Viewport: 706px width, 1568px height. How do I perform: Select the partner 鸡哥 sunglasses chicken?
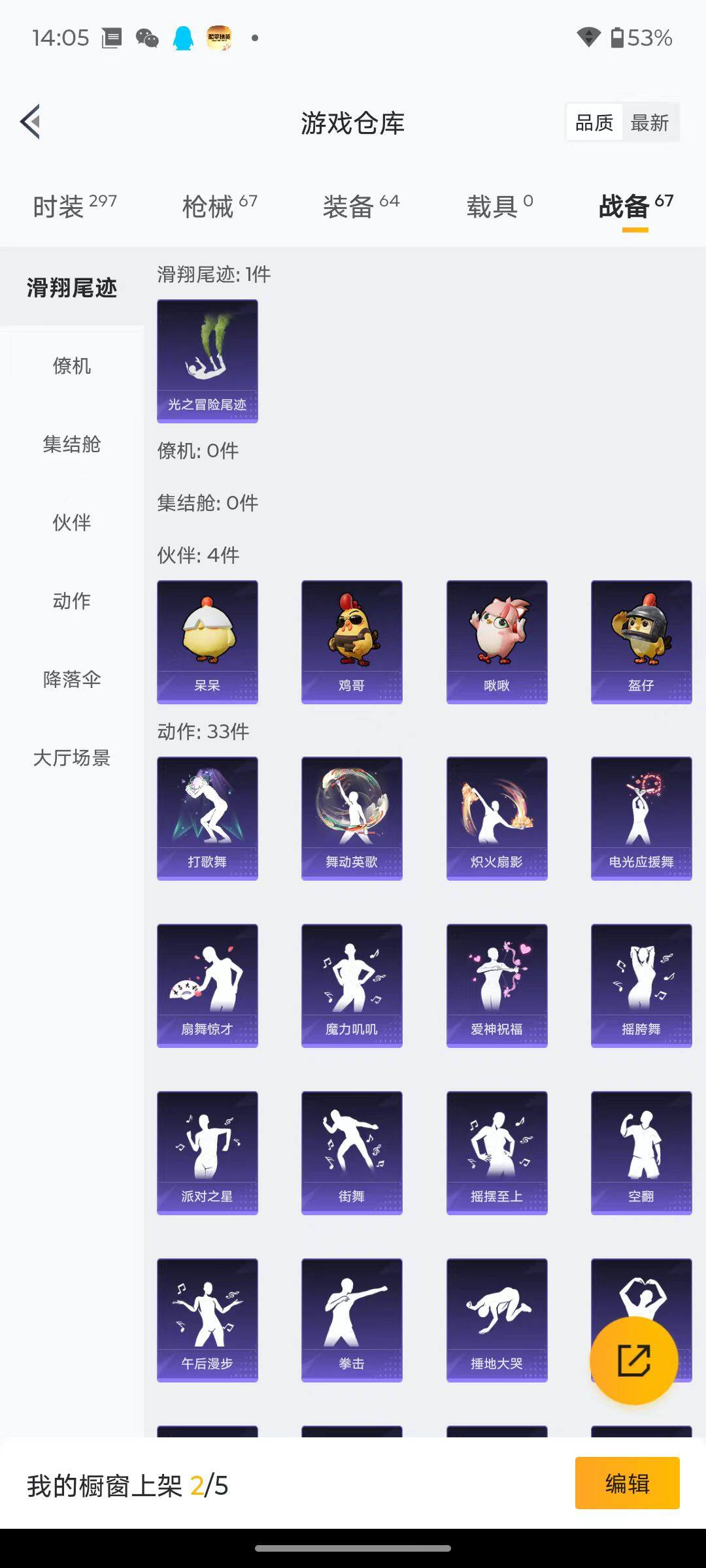coord(352,640)
